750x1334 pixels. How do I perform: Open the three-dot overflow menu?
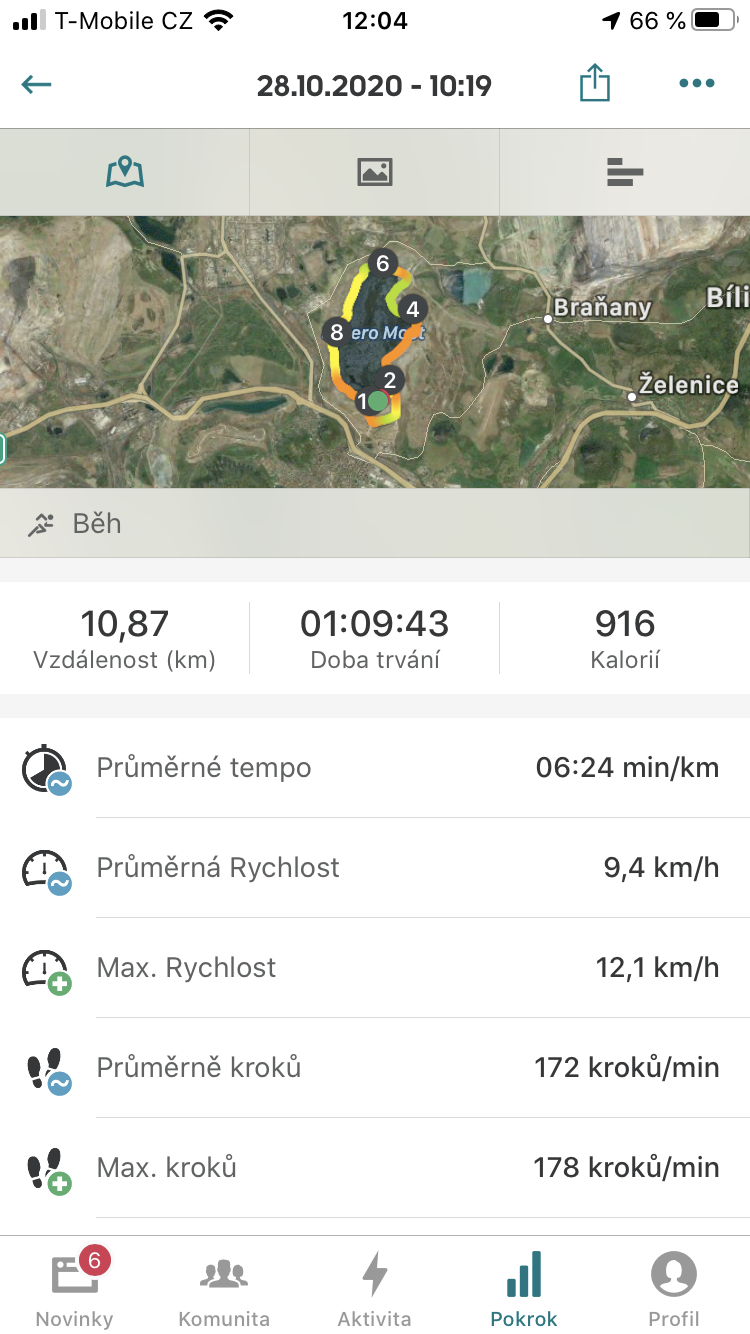(x=696, y=84)
